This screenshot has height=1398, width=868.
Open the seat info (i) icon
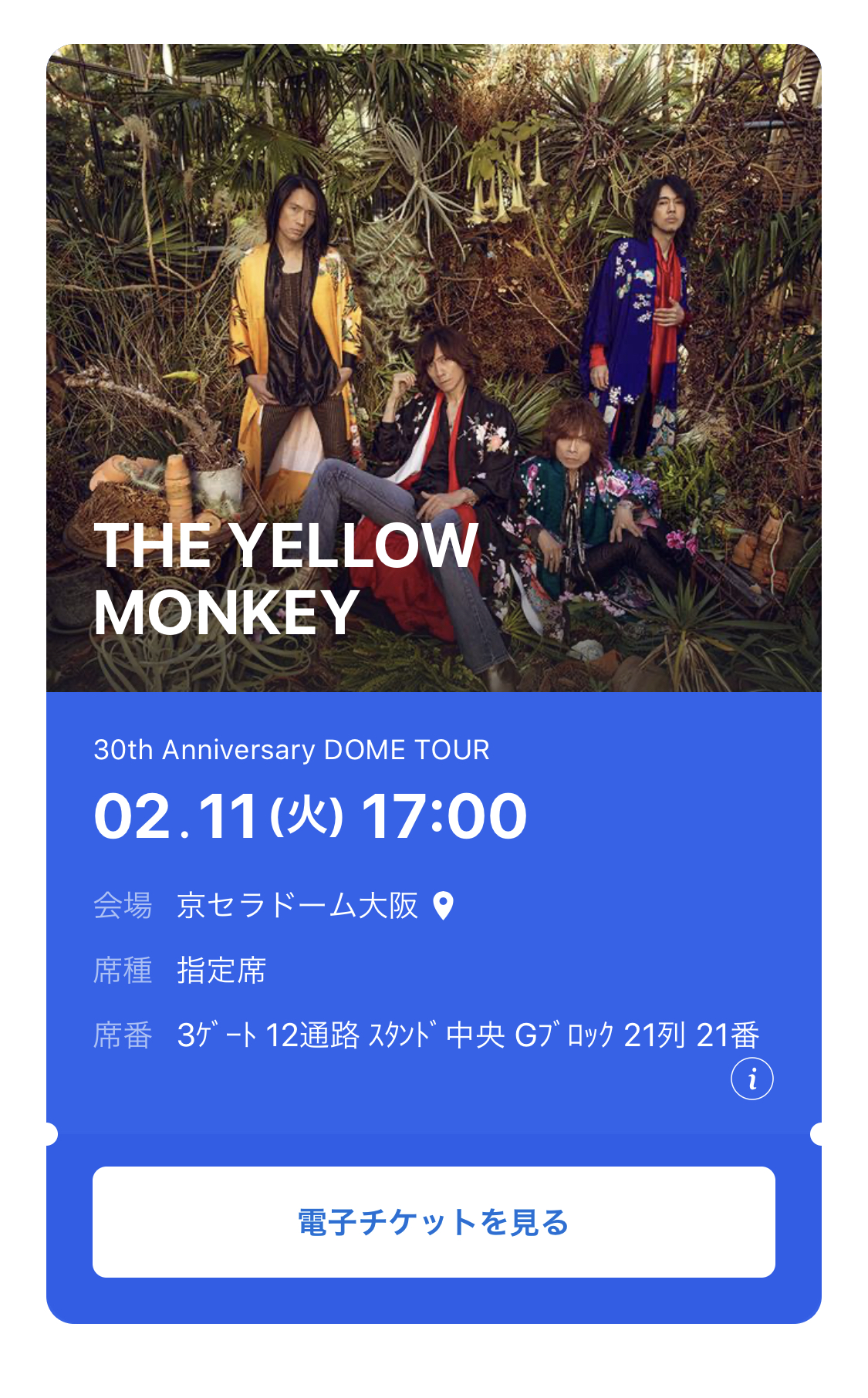(x=752, y=1079)
